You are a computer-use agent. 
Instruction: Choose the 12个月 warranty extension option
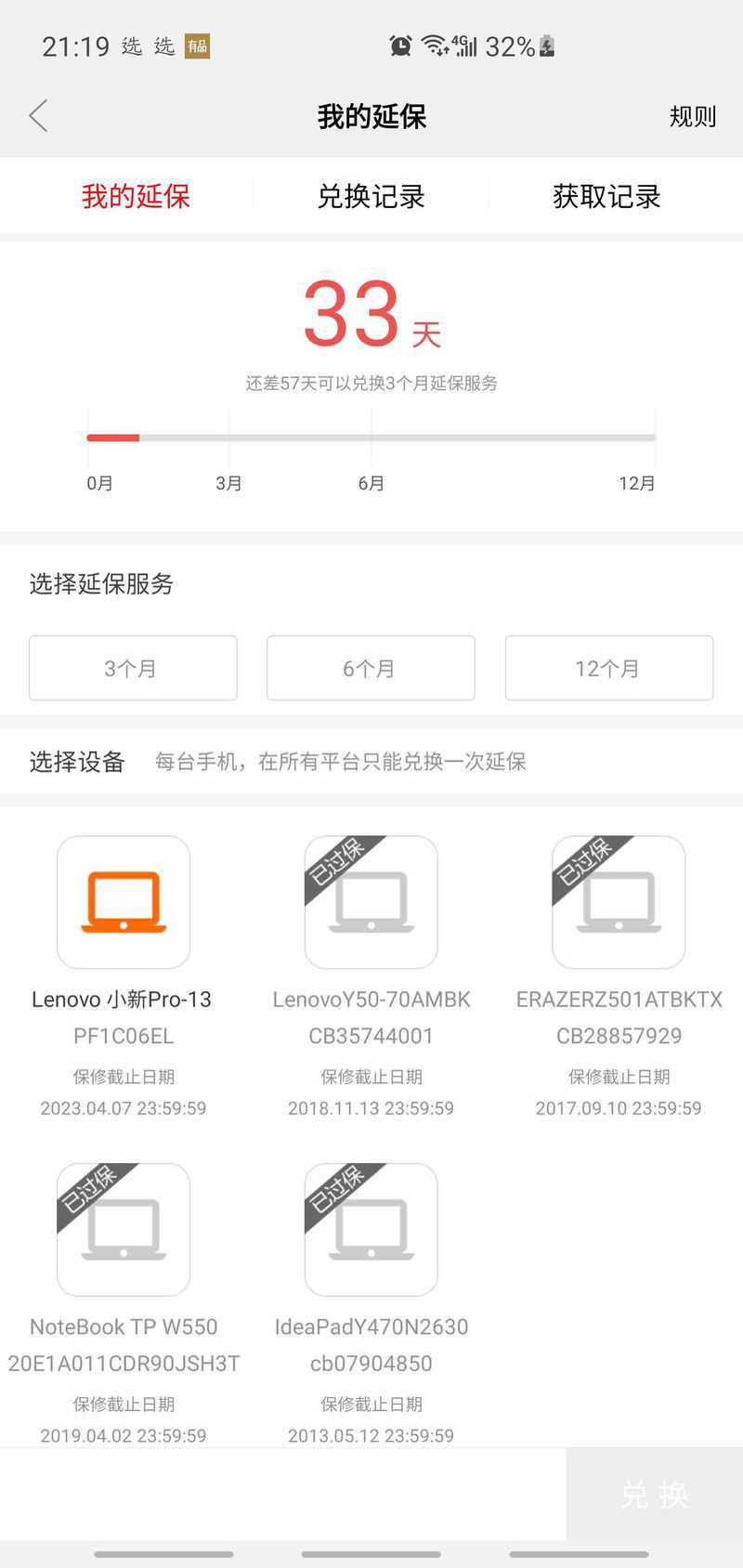[x=608, y=668]
